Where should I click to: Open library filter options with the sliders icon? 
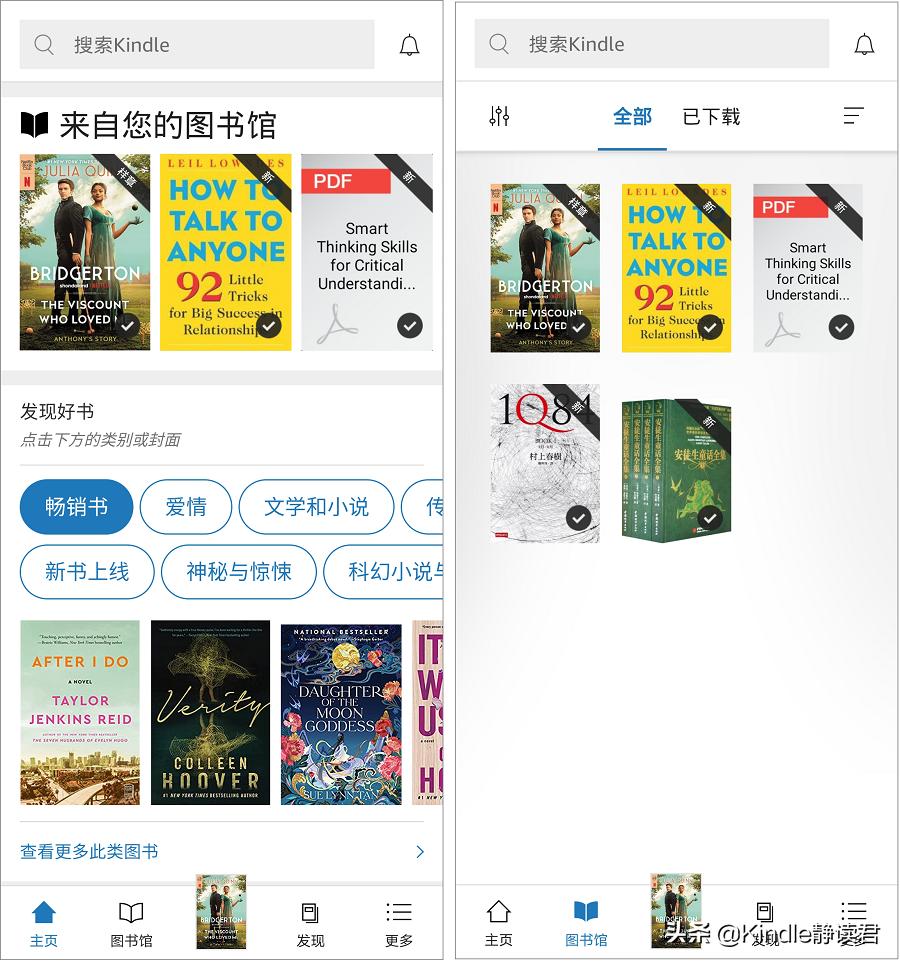point(499,115)
